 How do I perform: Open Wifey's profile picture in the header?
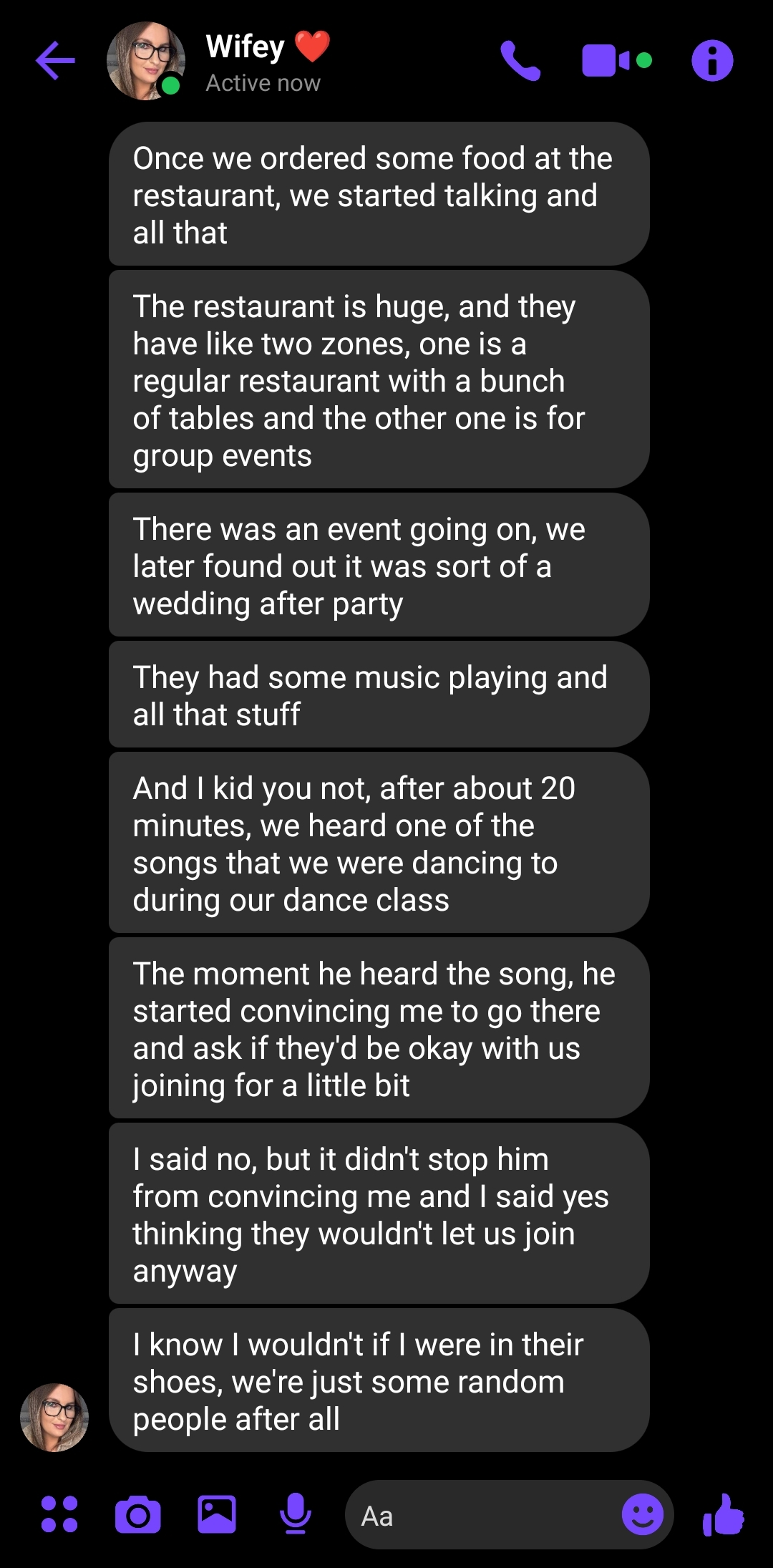[x=146, y=61]
